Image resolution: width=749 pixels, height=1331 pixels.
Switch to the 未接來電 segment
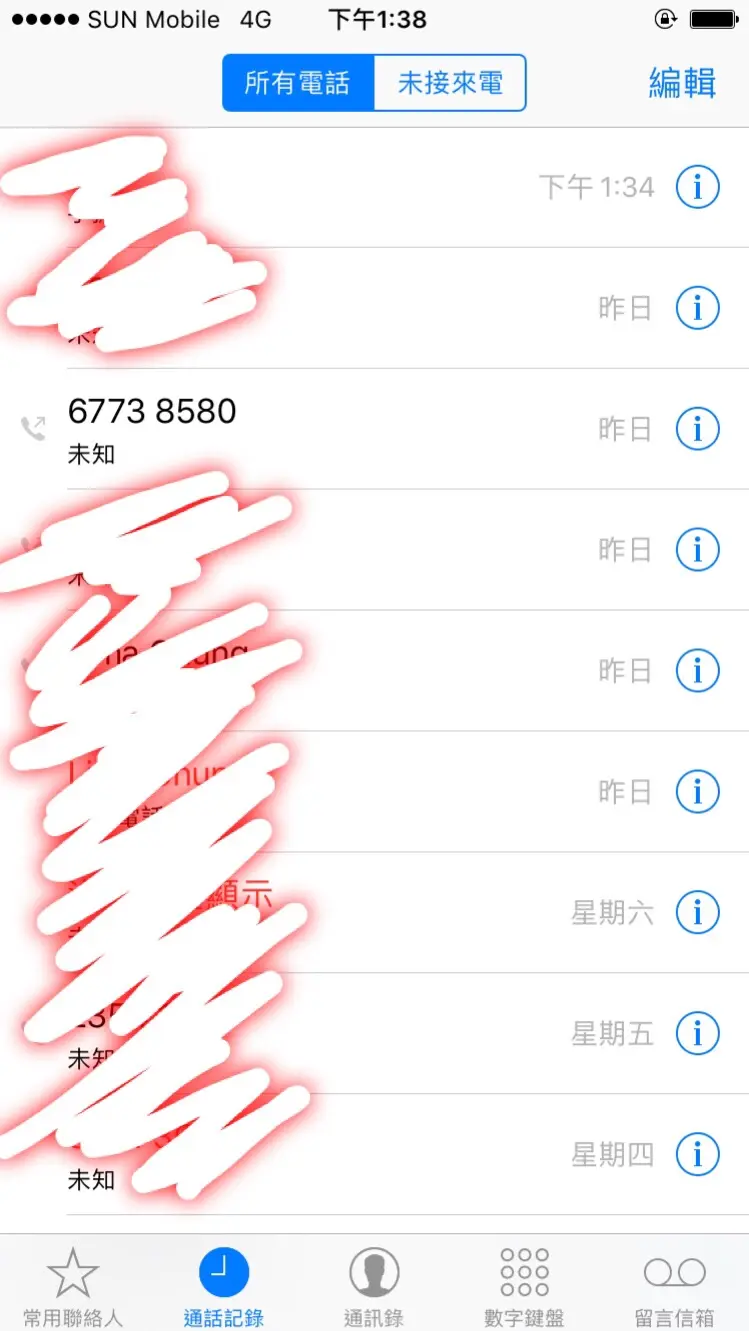pos(450,83)
